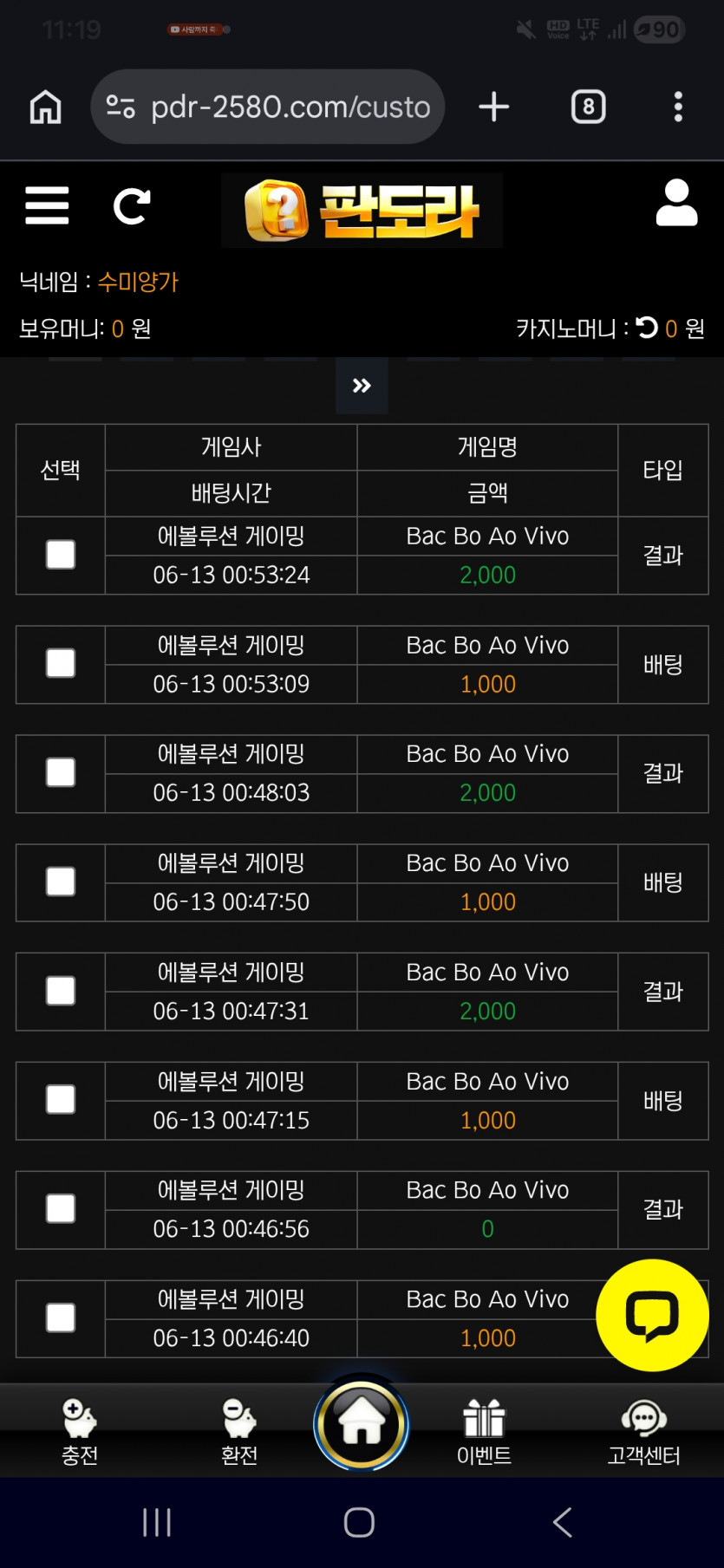Image resolution: width=724 pixels, height=1568 pixels.
Task: Reload the page with the refresh icon
Action: 132,206
